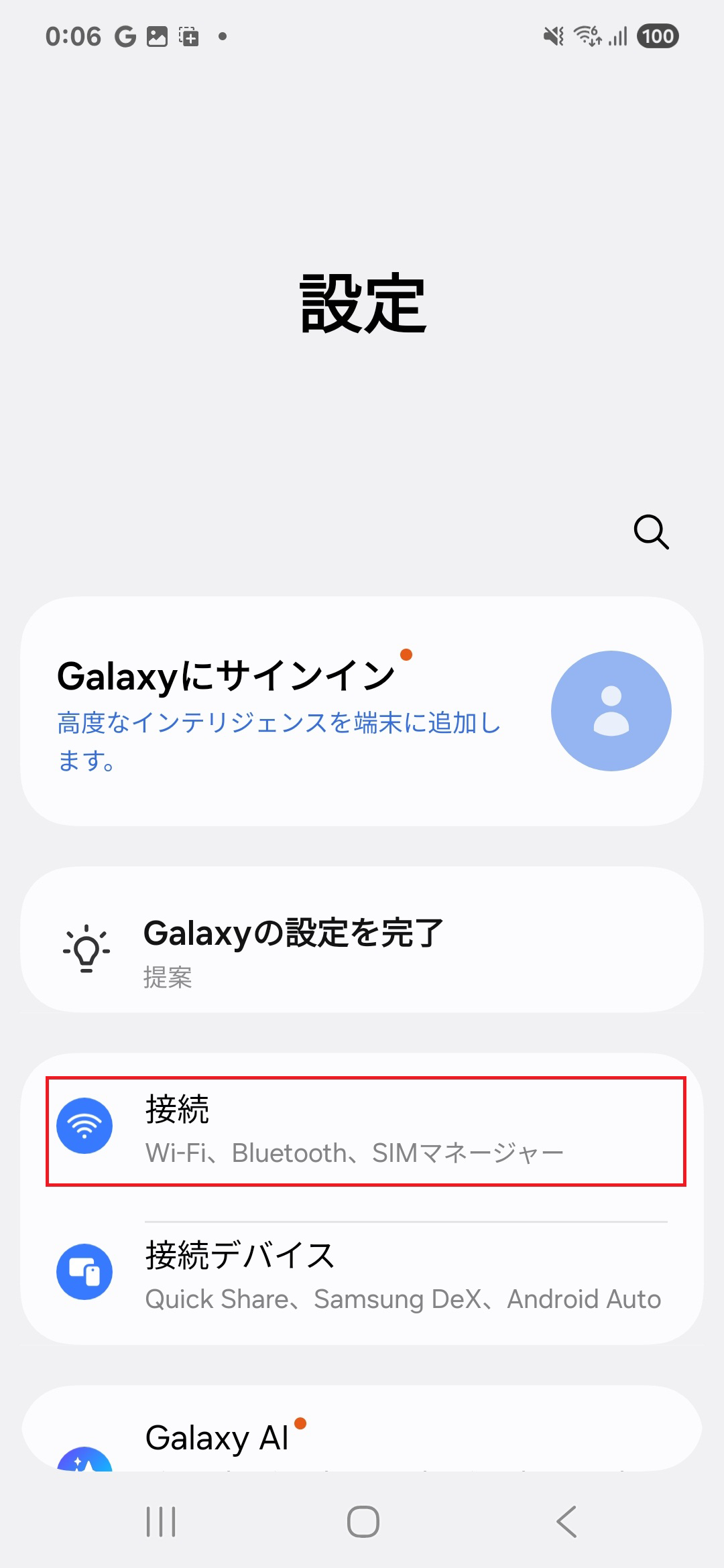Tap the mute icon in status bar
Screen dimensions: 724x1568
click(553, 37)
